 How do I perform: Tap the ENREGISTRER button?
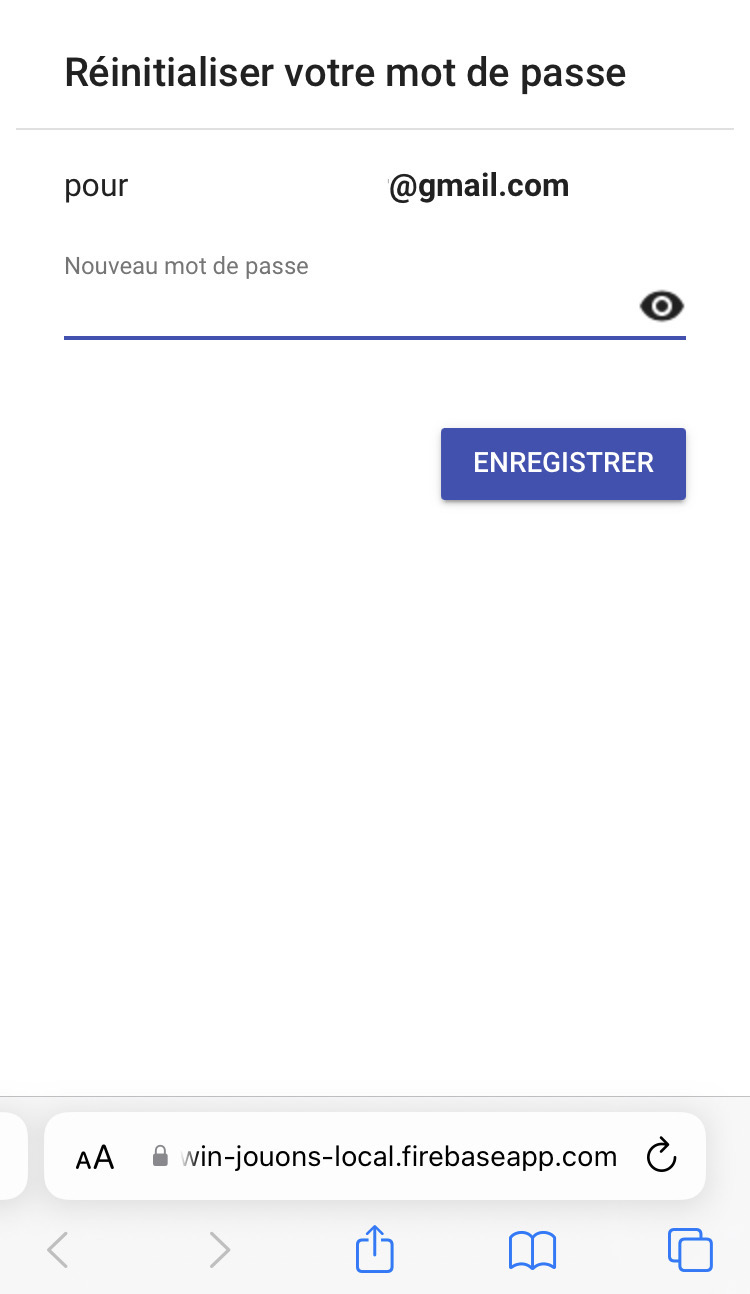pos(563,463)
